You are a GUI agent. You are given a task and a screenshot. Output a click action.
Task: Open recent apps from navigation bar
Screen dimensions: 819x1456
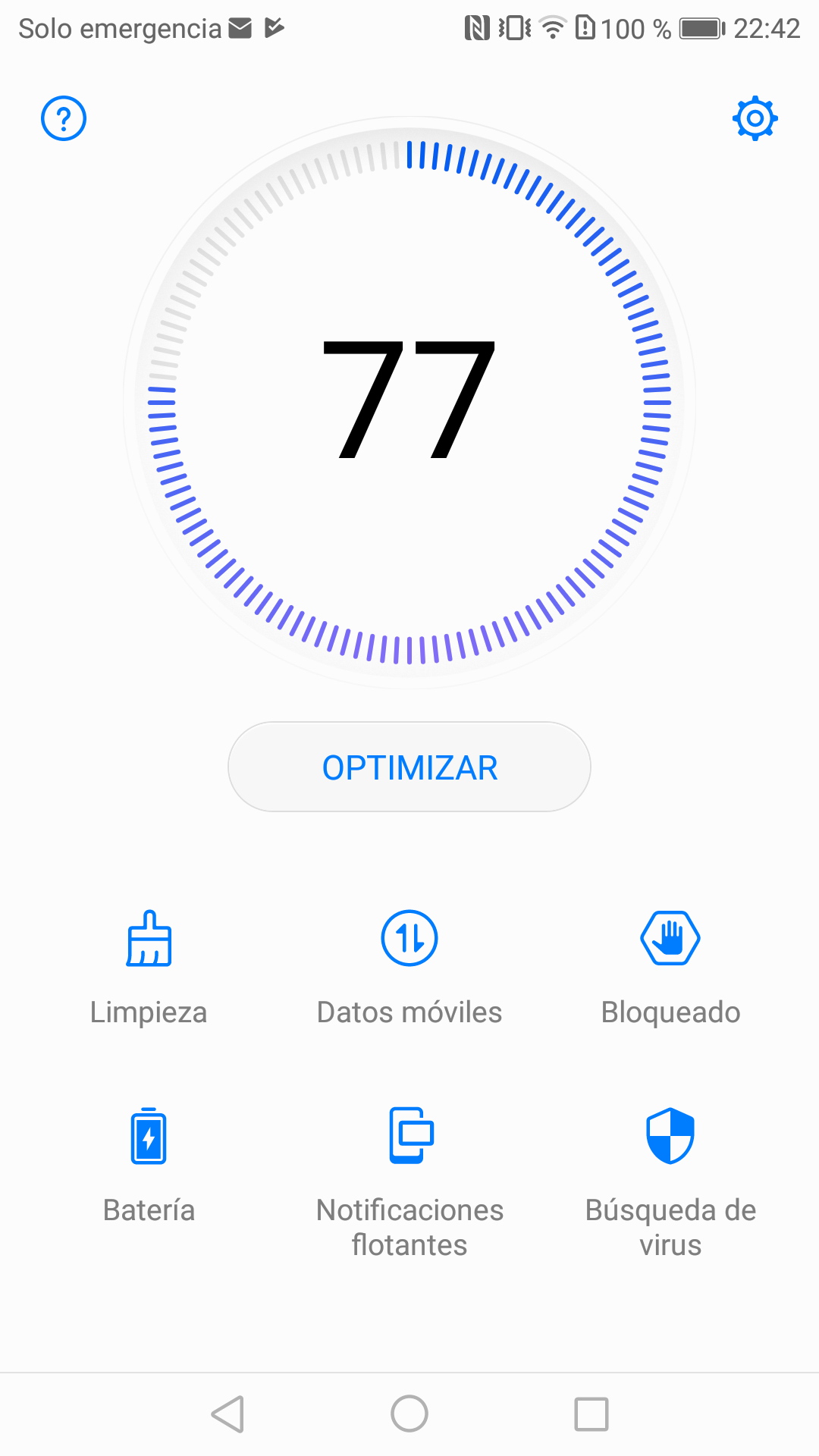click(591, 1414)
